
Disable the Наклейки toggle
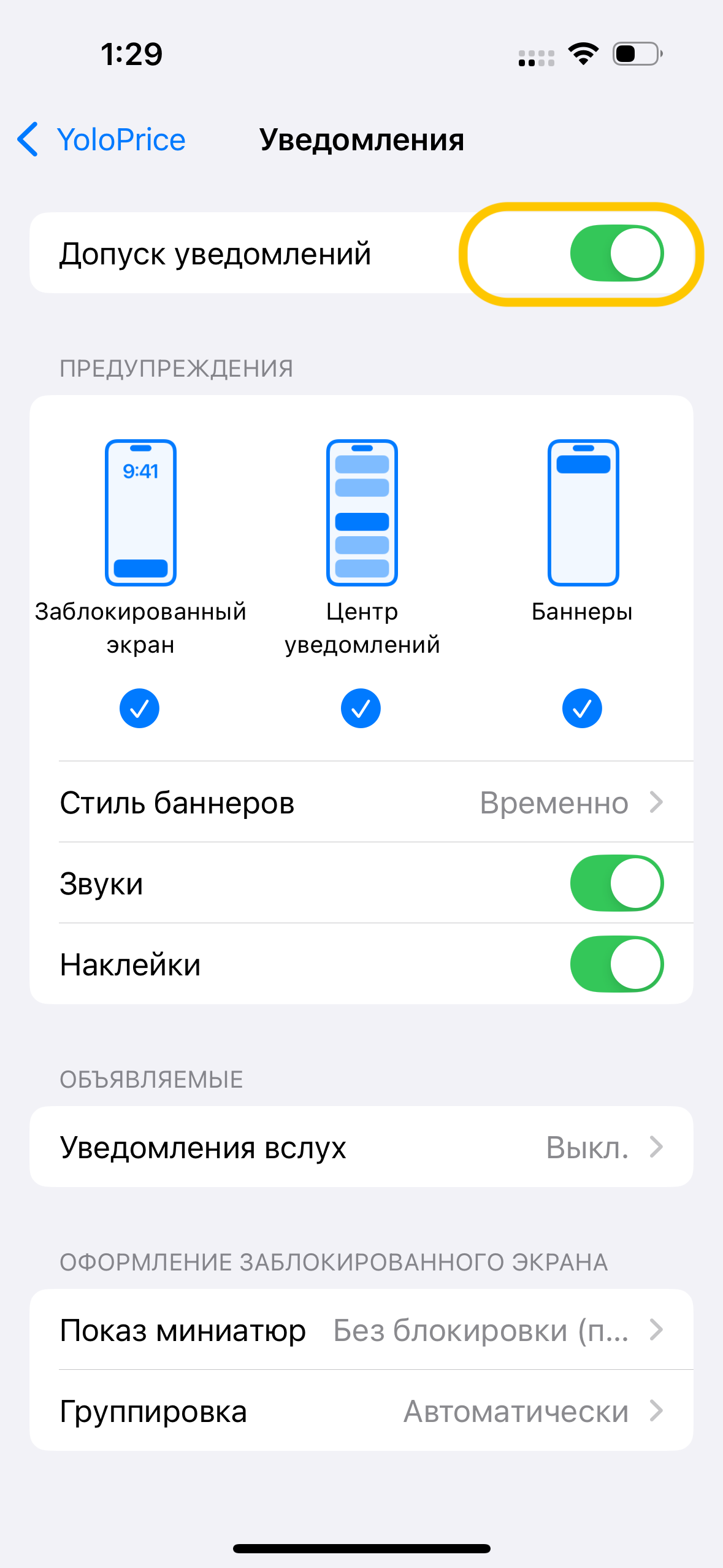click(616, 964)
